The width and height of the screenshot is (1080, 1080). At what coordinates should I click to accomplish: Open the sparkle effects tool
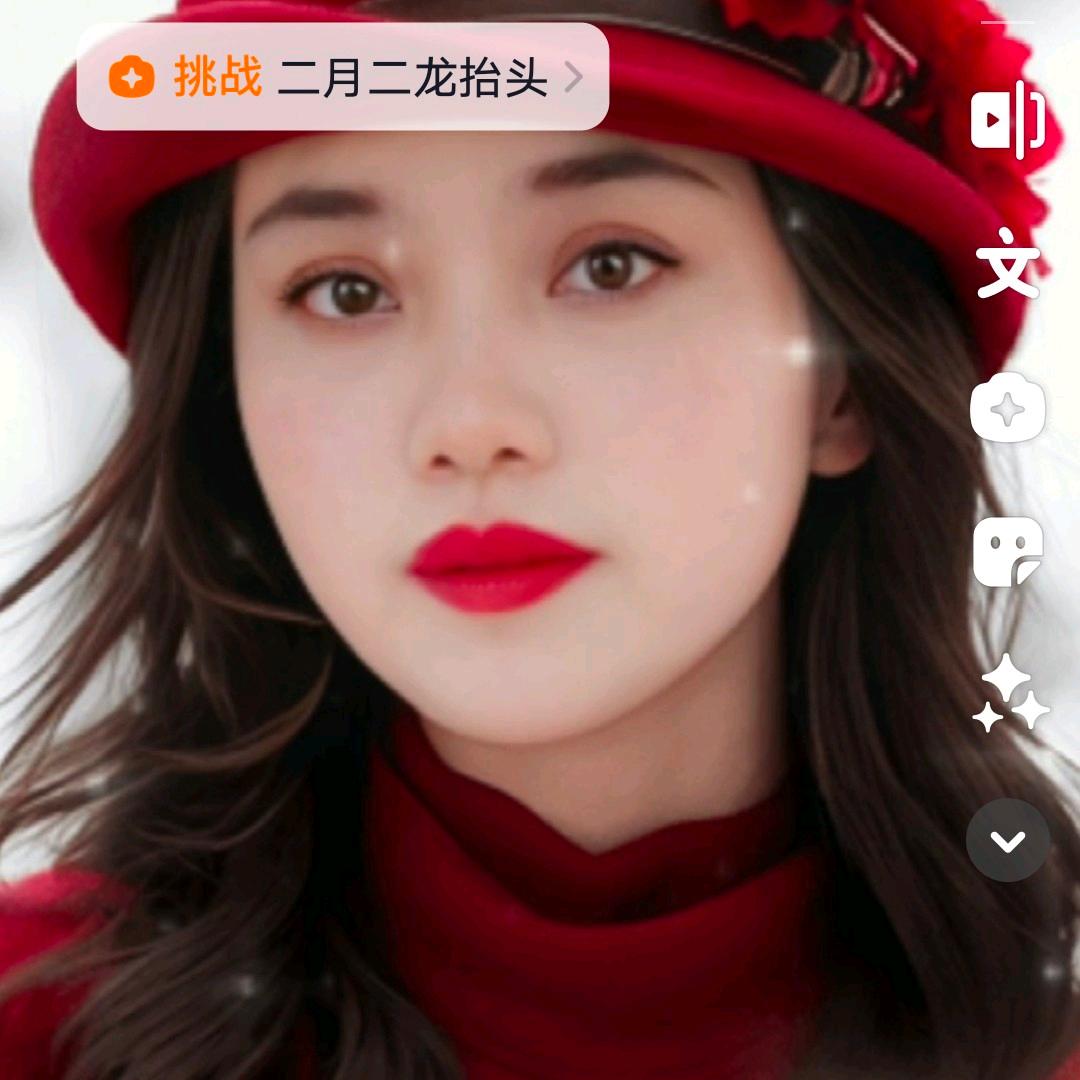(1009, 694)
